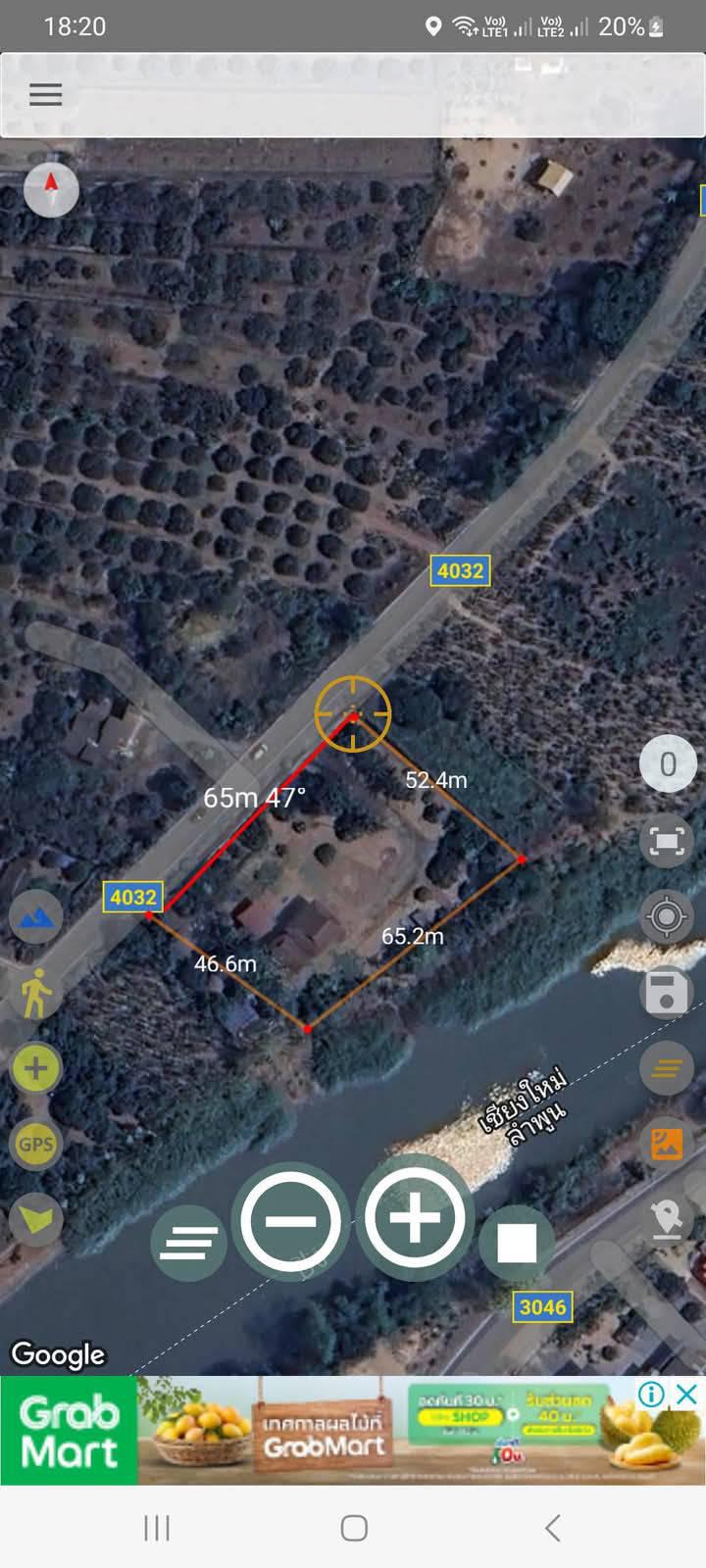Image resolution: width=706 pixels, height=1568 pixels.
Task: Close the GrabMart ad banner
Action: [688, 1394]
